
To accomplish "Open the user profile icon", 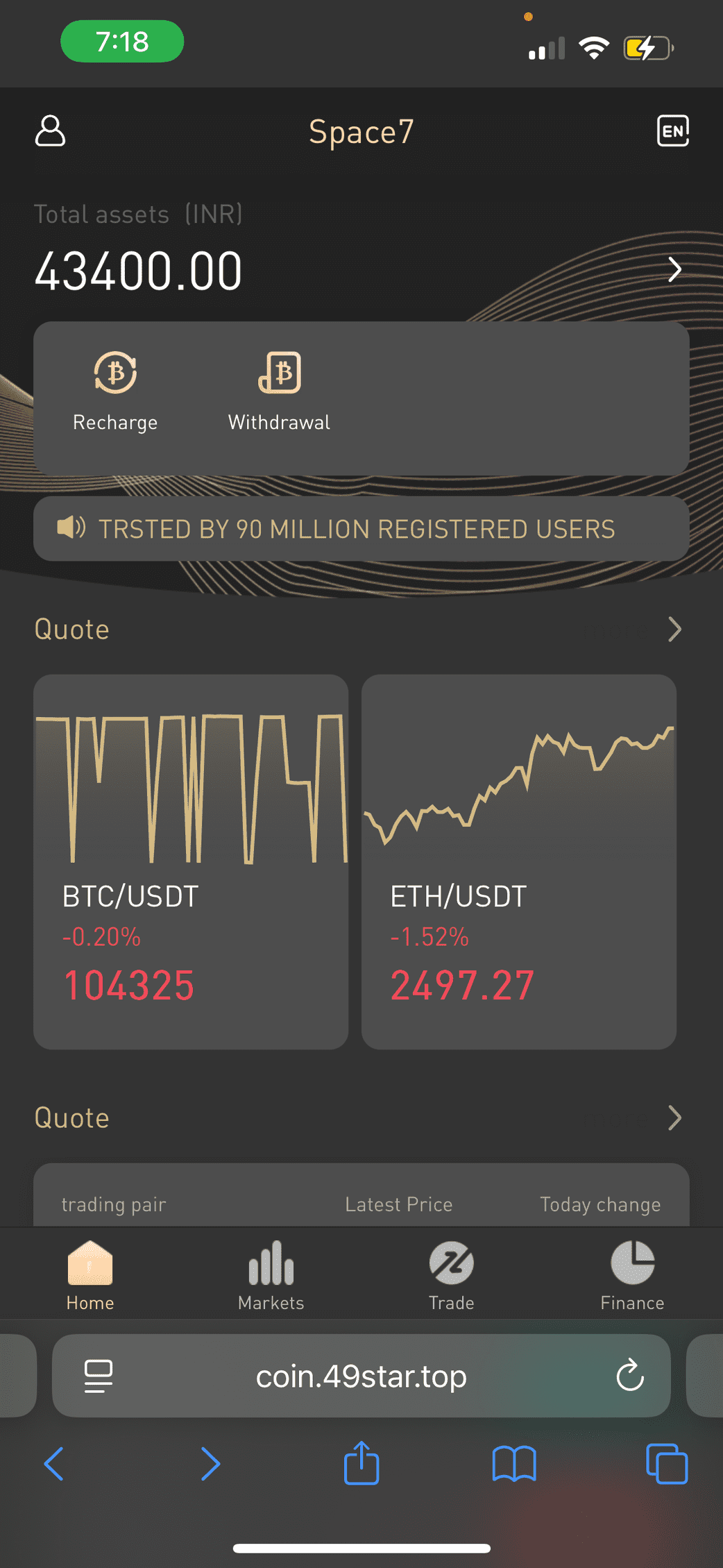I will [50, 130].
